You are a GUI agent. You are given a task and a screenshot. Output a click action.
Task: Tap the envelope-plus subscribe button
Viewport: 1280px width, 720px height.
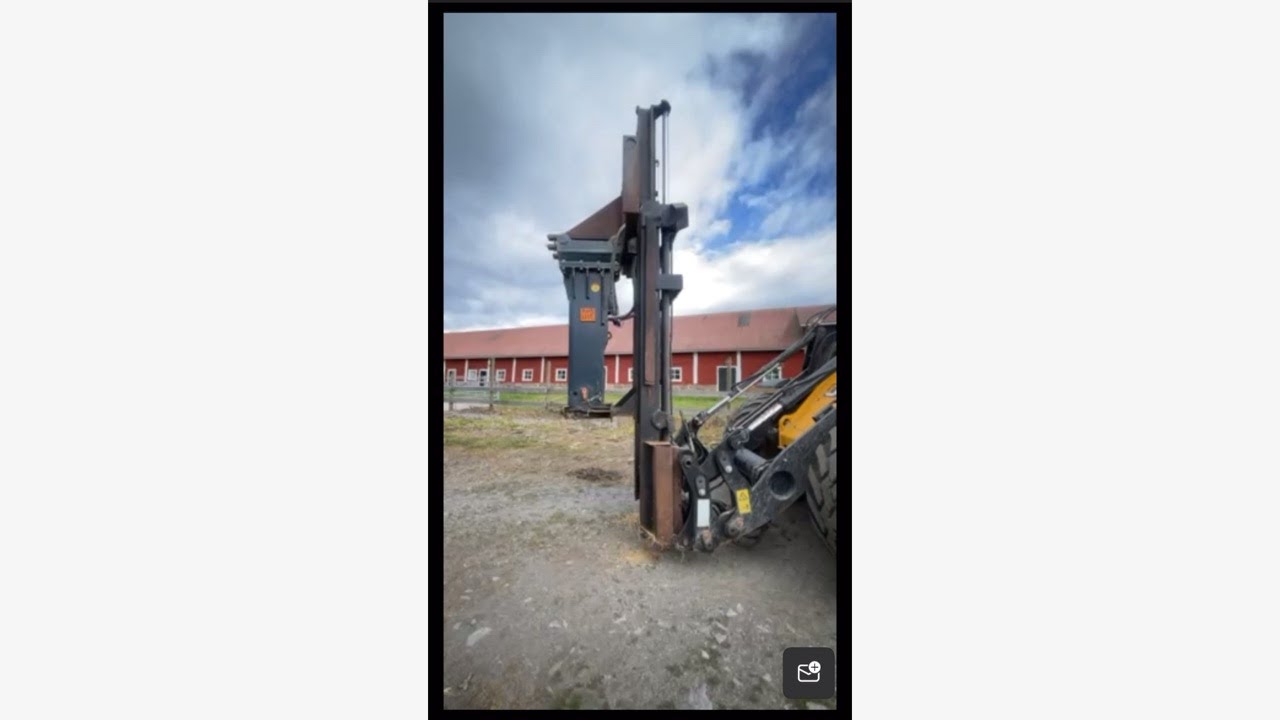[x=808, y=673]
